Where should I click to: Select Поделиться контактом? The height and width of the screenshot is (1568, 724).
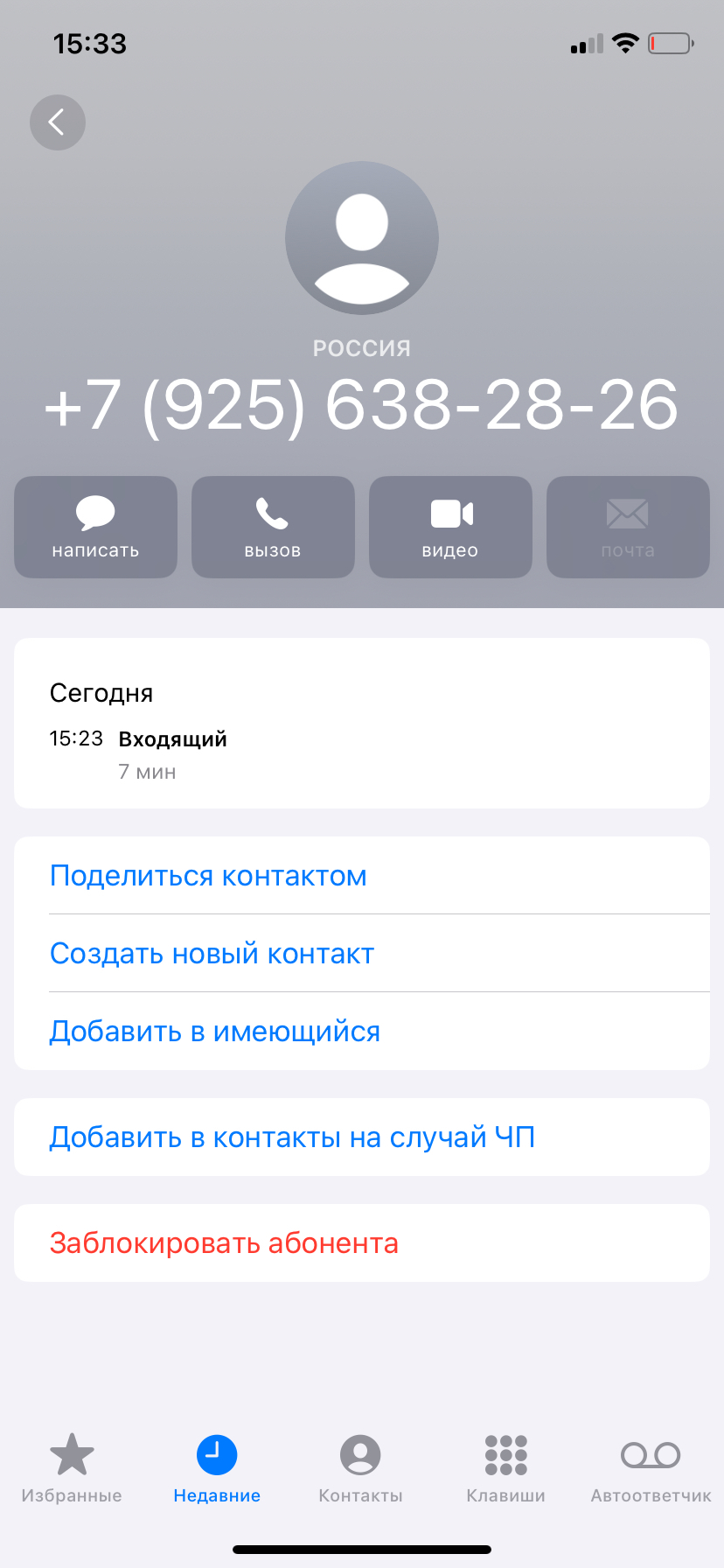(362, 876)
